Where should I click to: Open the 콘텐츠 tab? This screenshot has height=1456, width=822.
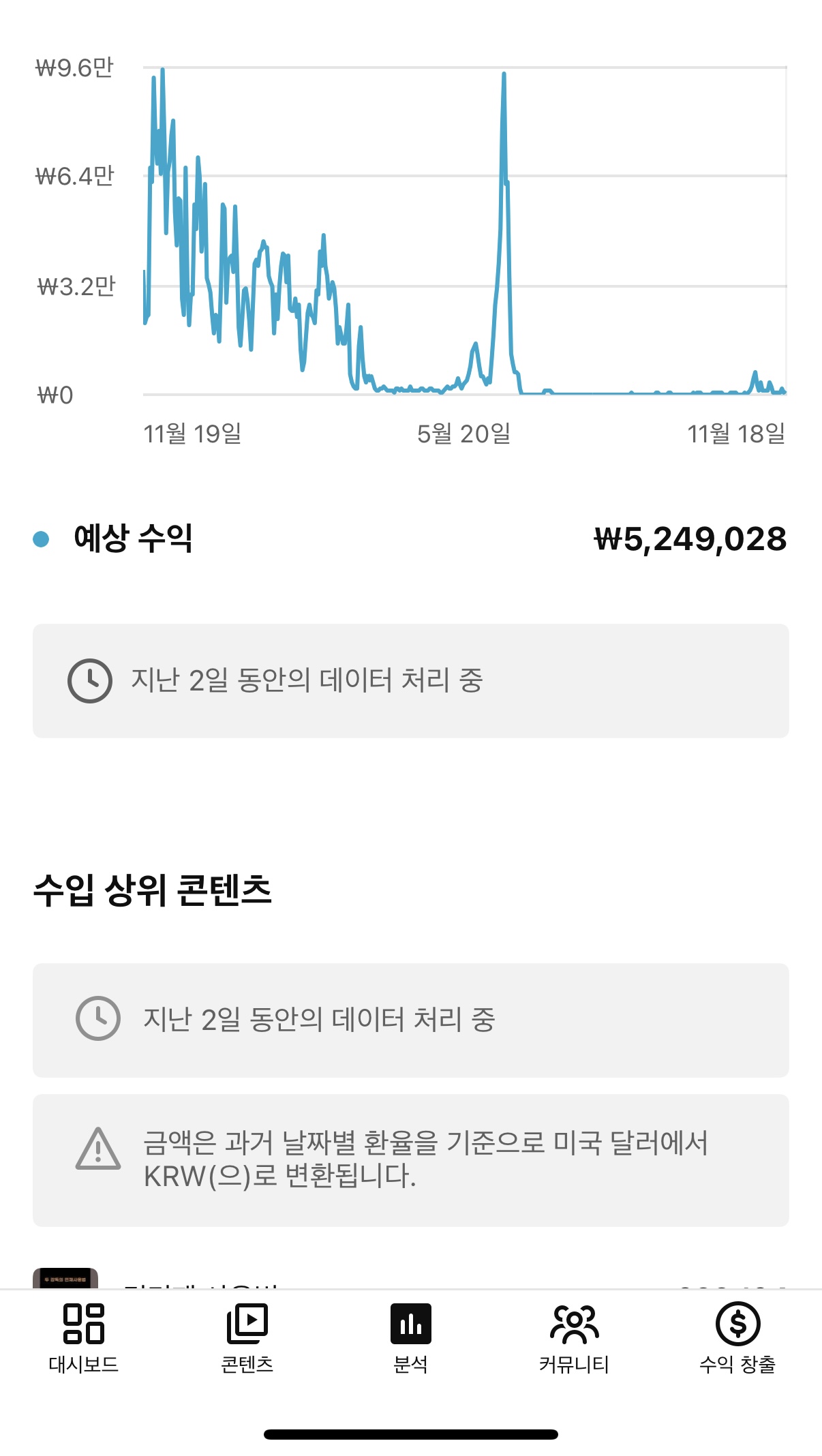247,1337
